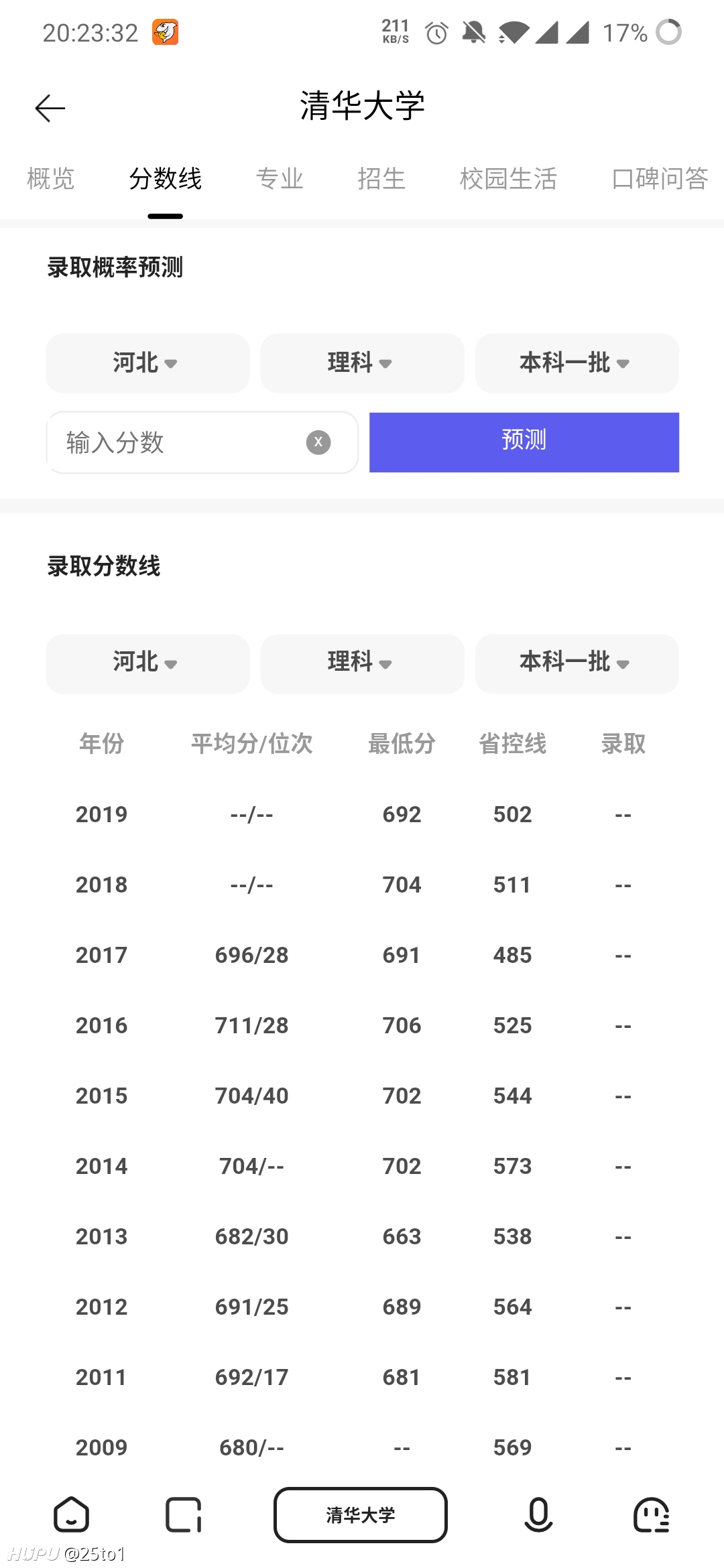Switch to the 招生 tab
Viewport: 724px width, 1568px height.
click(381, 178)
